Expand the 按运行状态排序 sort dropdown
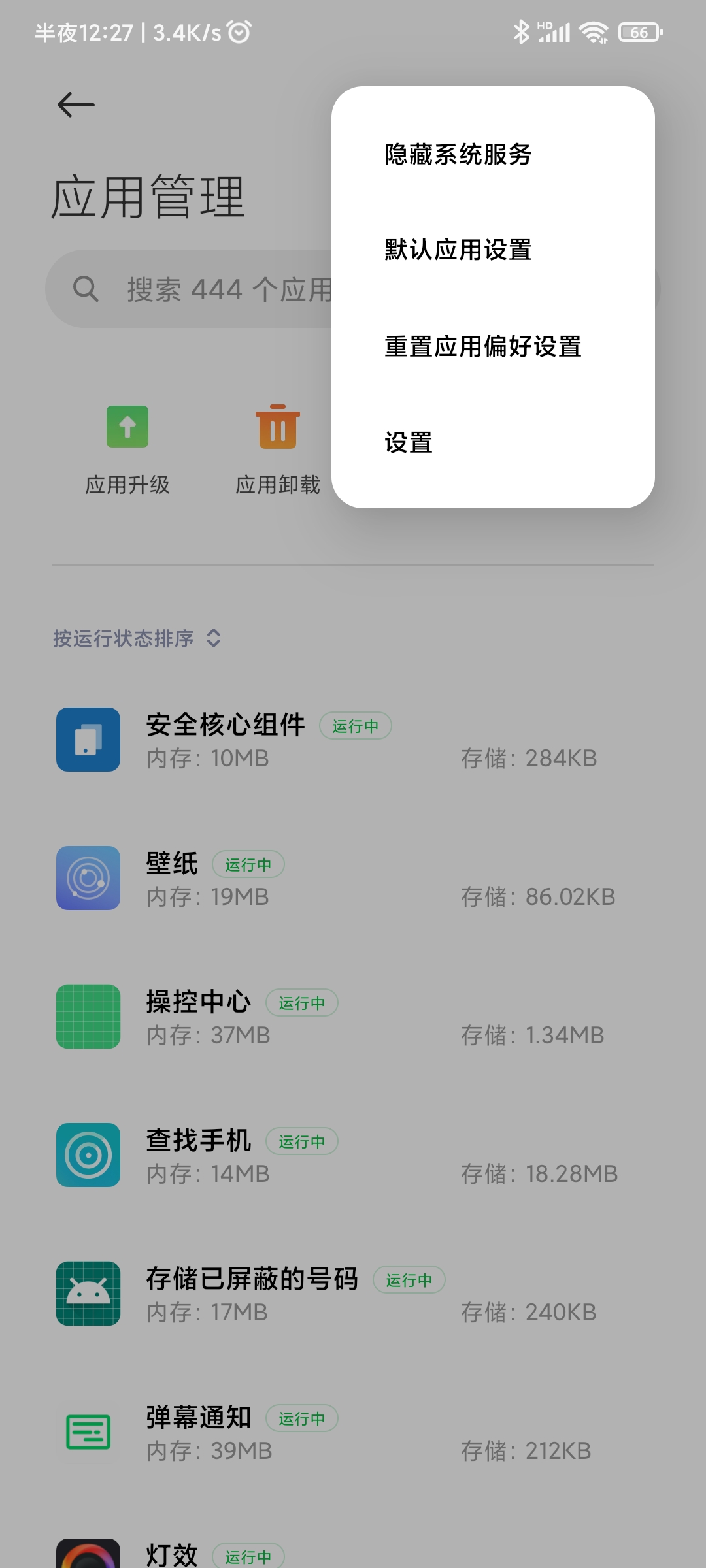The image size is (706, 1568). pos(137,638)
